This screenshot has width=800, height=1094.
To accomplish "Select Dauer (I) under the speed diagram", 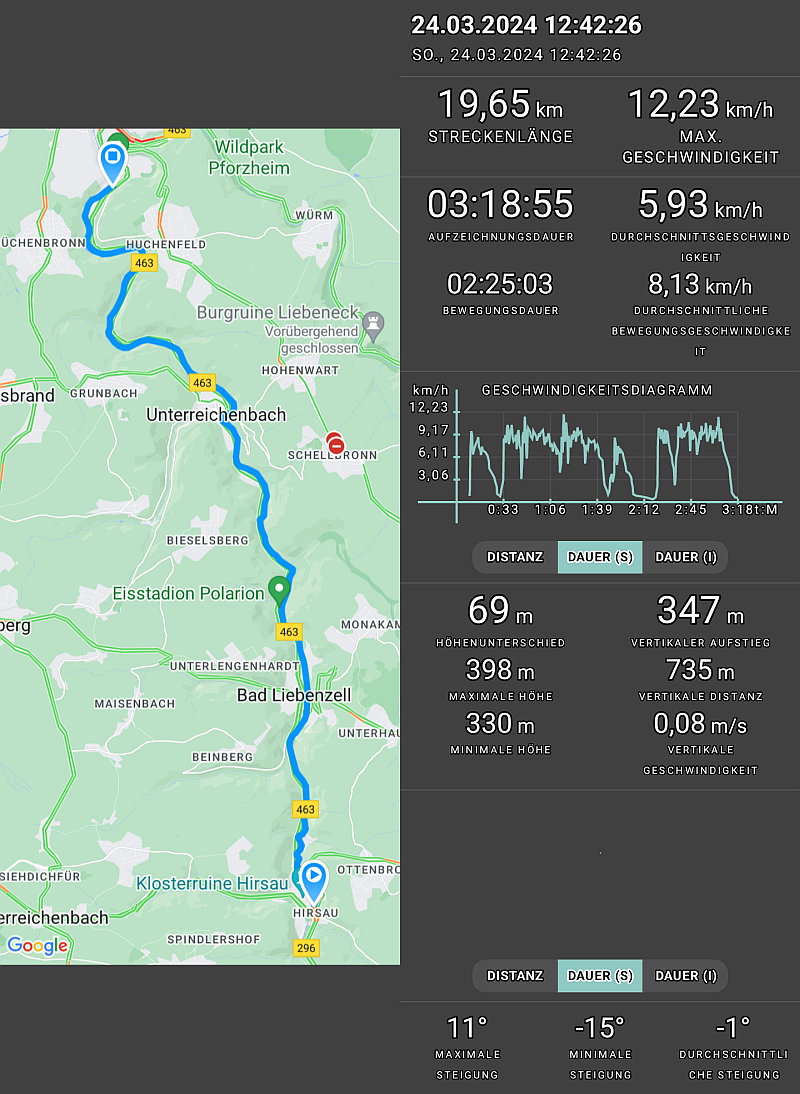I will 685,557.
